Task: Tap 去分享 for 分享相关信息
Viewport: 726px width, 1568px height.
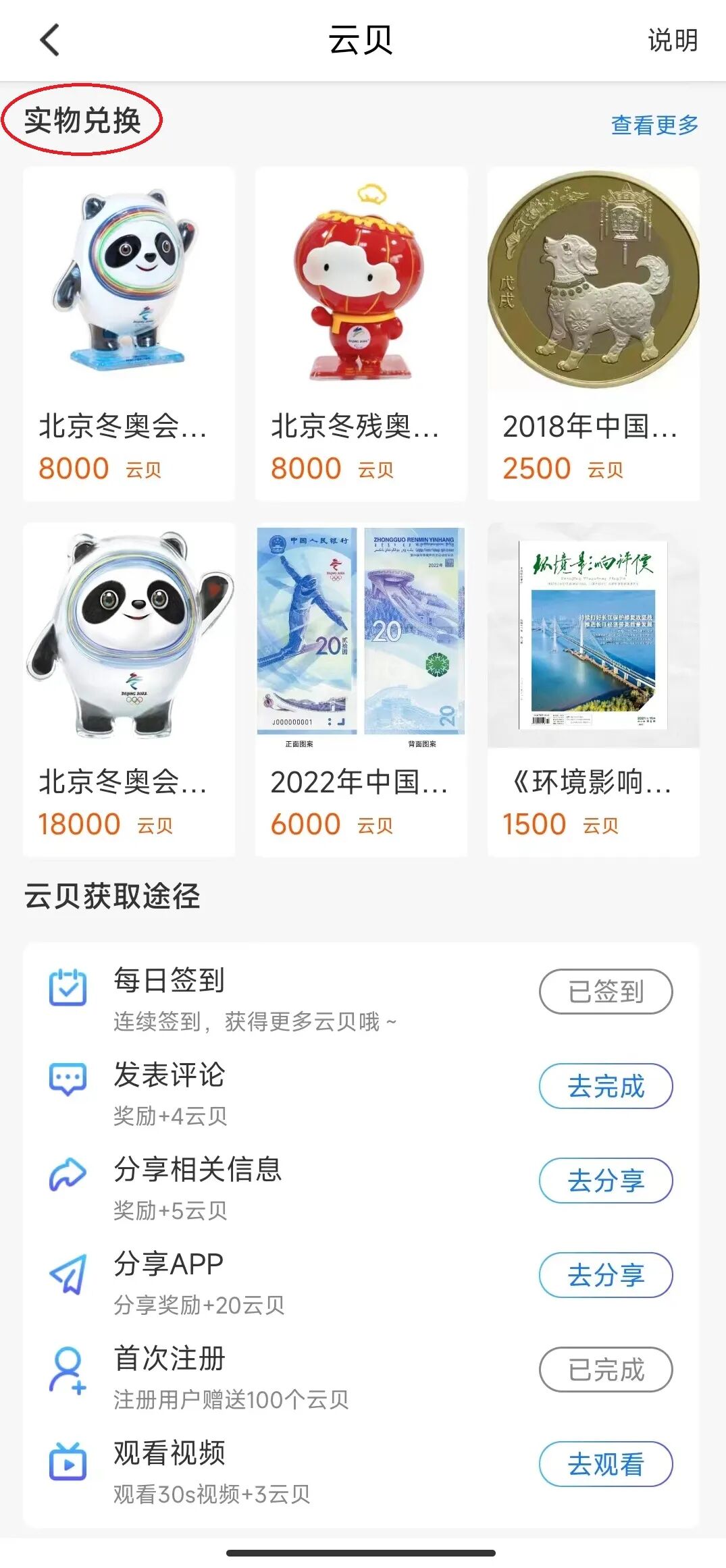Action: point(605,1181)
